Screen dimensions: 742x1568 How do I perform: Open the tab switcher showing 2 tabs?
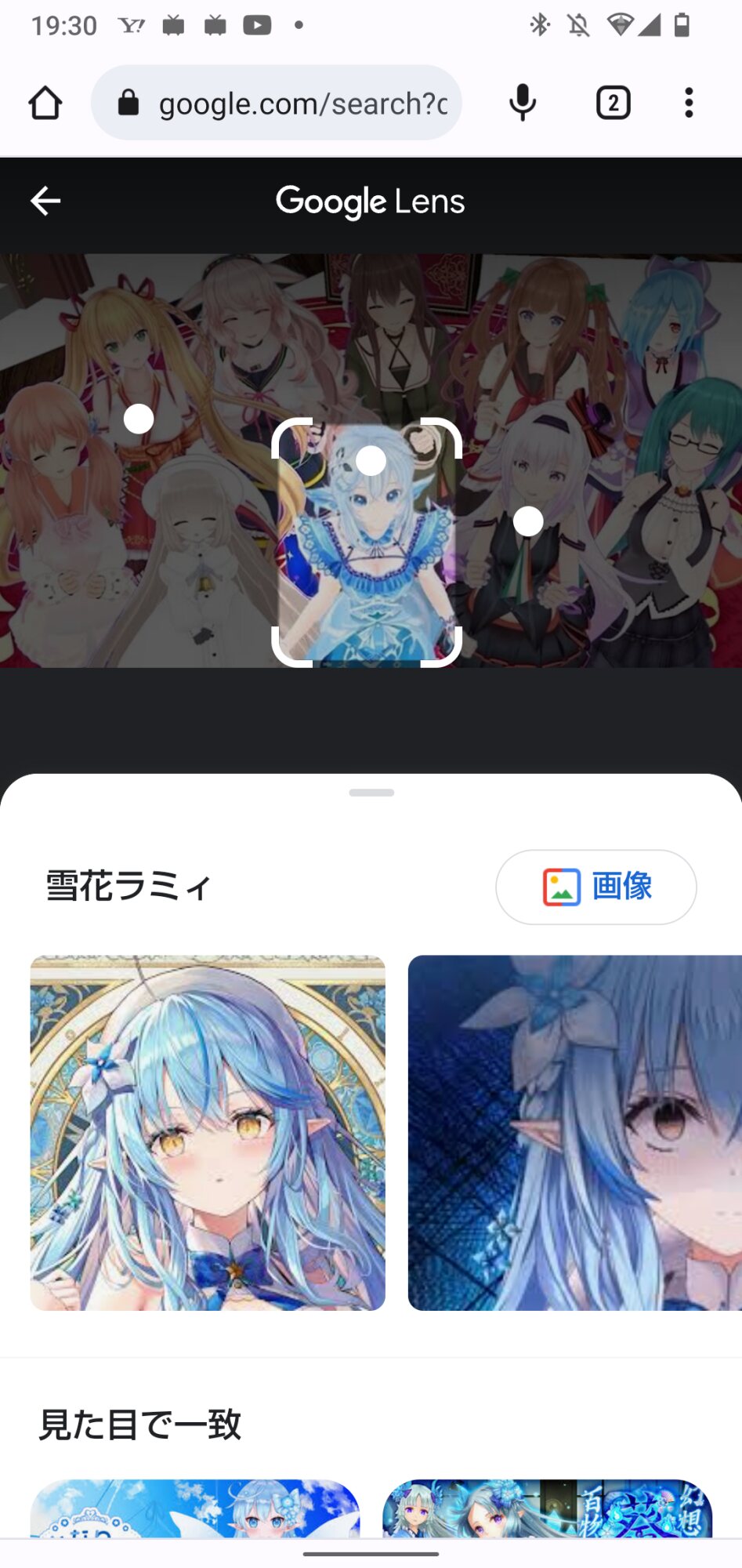[x=614, y=103]
